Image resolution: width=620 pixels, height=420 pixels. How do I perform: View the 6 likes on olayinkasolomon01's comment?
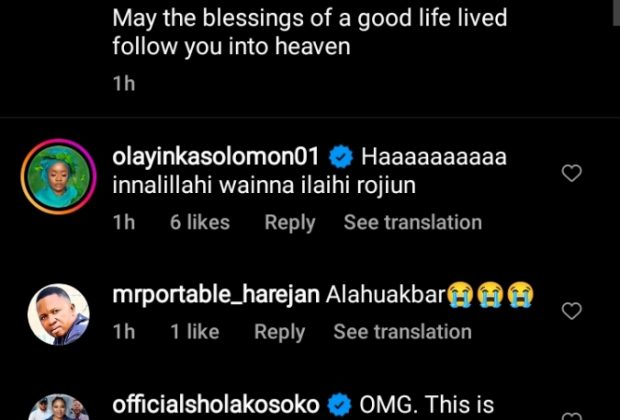(199, 223)
